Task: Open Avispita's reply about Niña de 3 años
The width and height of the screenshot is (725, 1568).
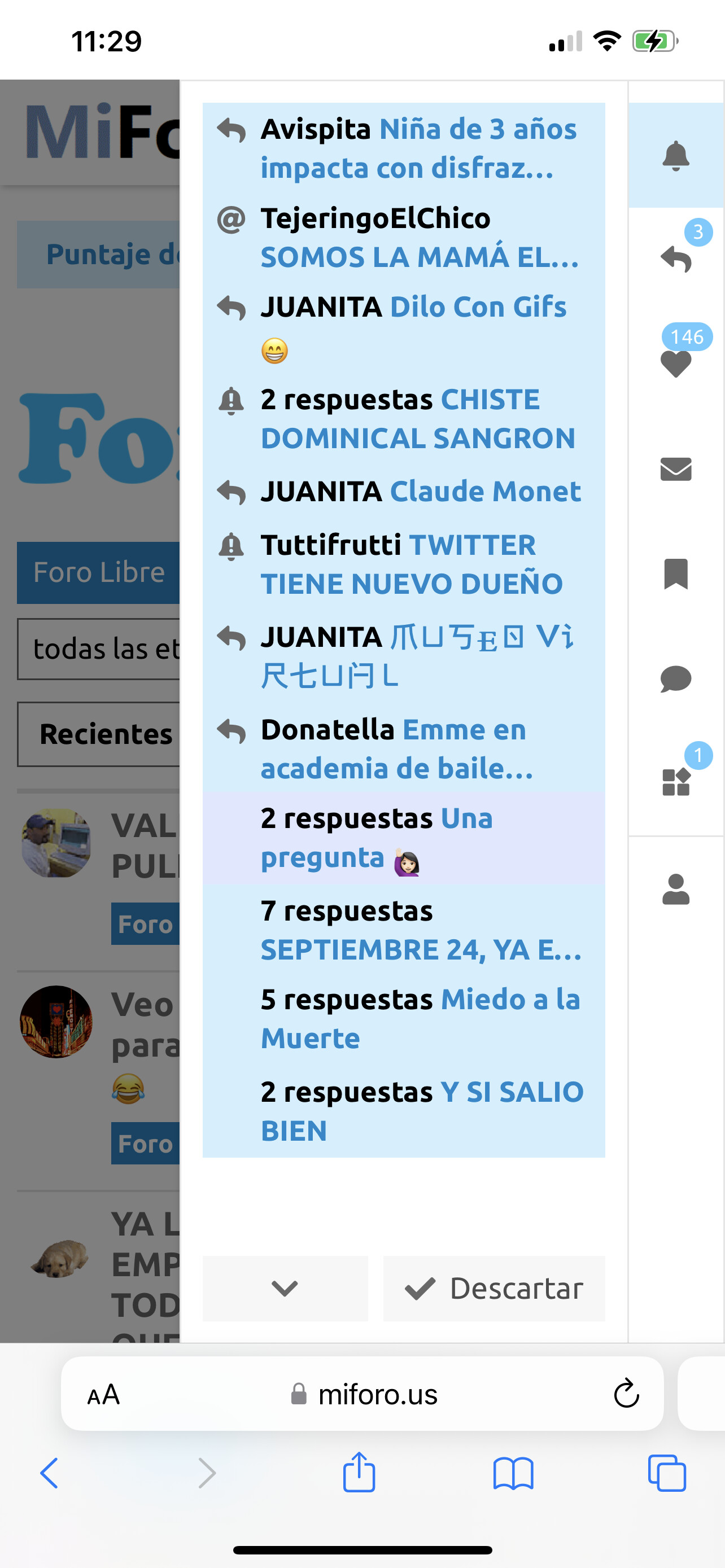Action: [404, 148]
